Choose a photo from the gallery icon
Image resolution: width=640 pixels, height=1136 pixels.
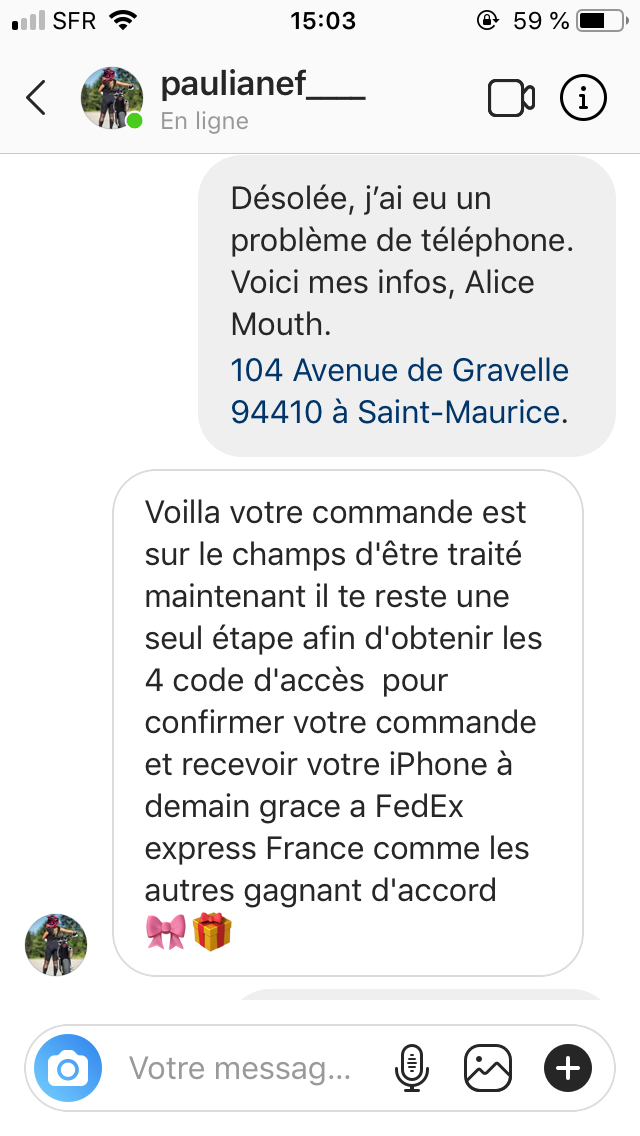pyautogui.click(x=488, y=1069)
